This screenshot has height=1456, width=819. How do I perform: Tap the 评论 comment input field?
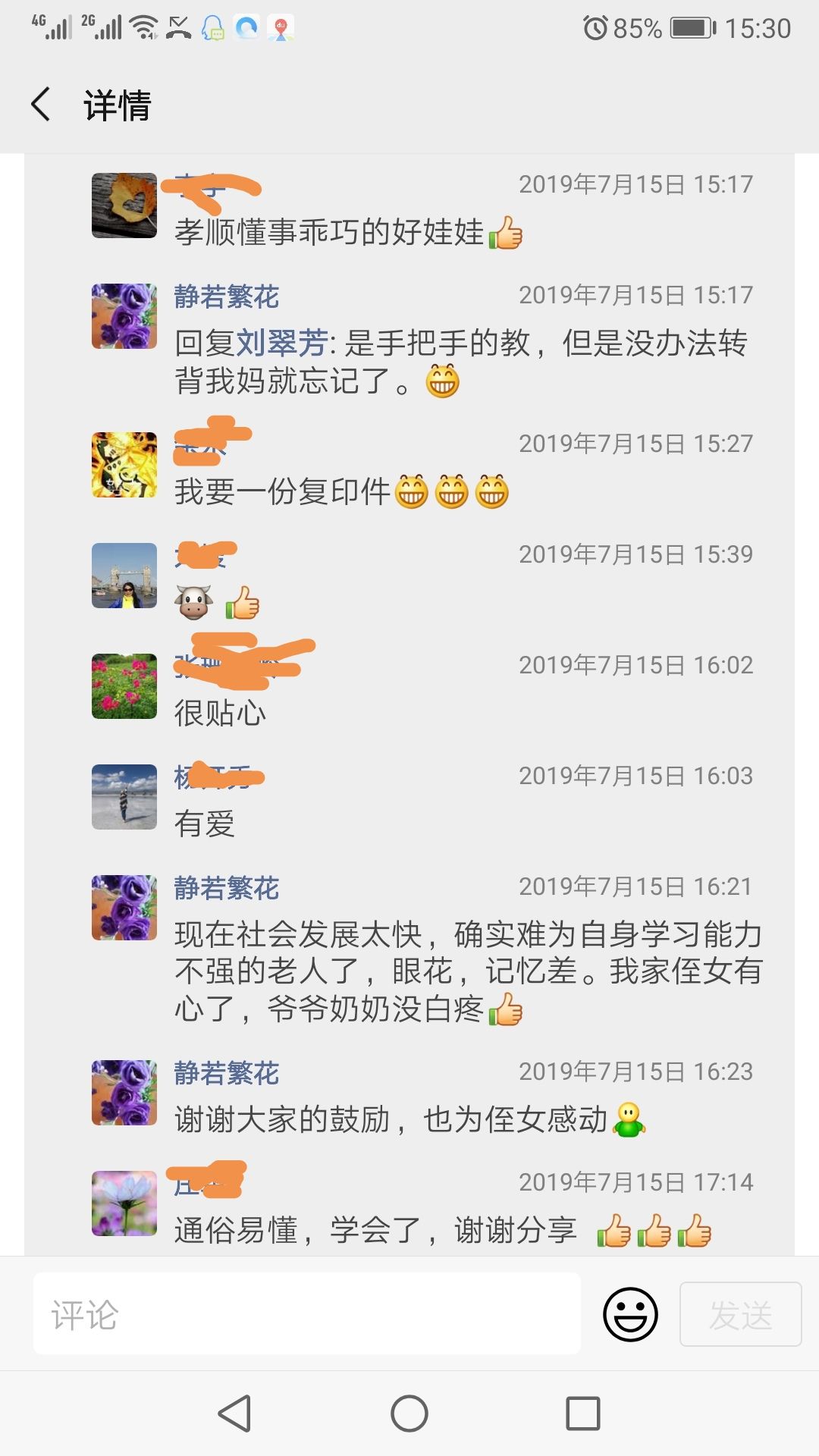[307, 1314]
